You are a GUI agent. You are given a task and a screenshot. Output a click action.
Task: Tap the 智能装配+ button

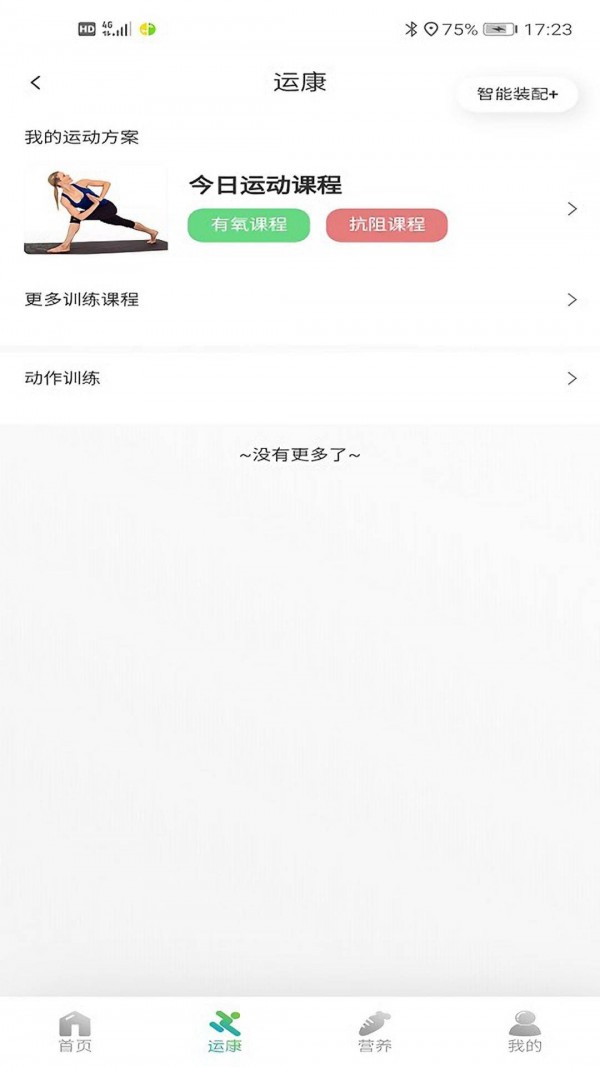(x=517, y=94)
